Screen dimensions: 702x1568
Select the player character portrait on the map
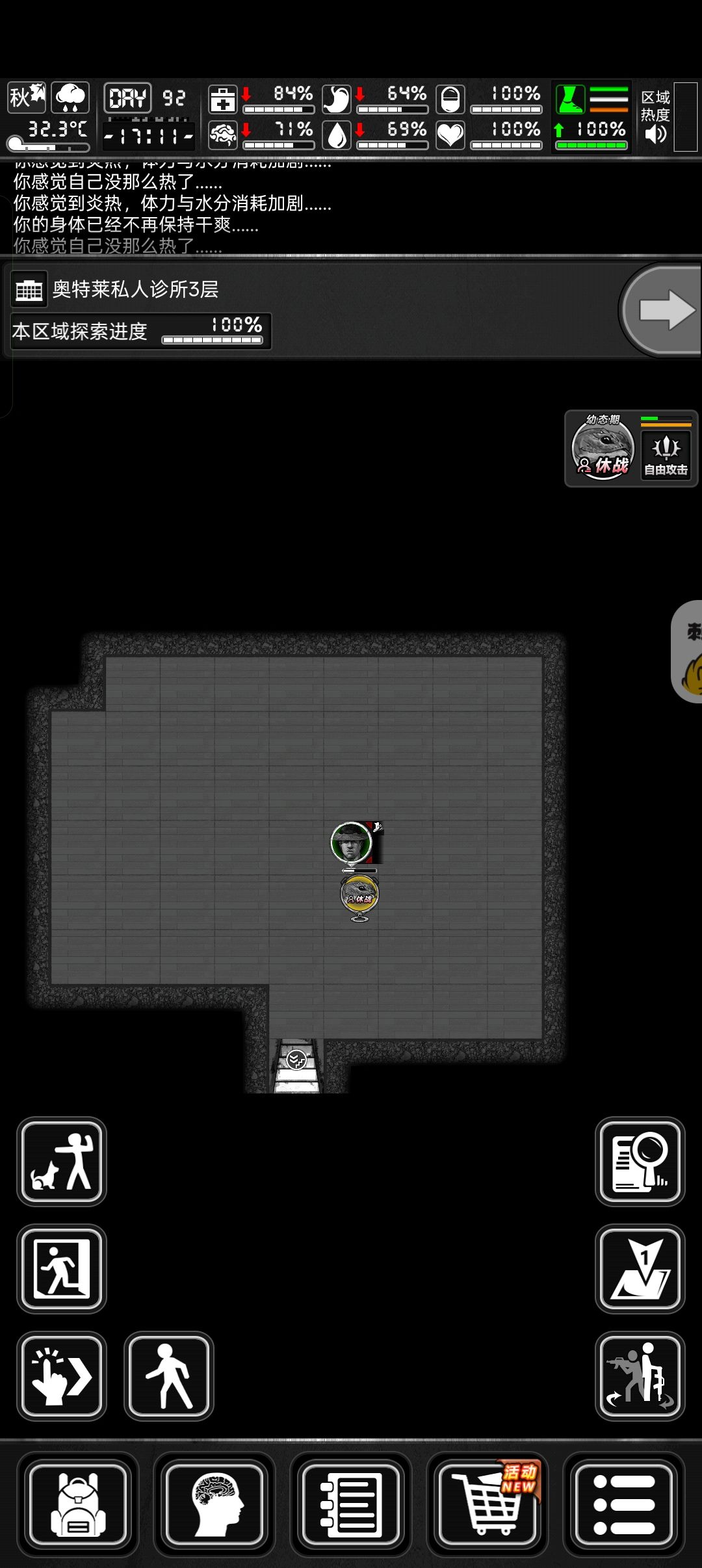351,842
